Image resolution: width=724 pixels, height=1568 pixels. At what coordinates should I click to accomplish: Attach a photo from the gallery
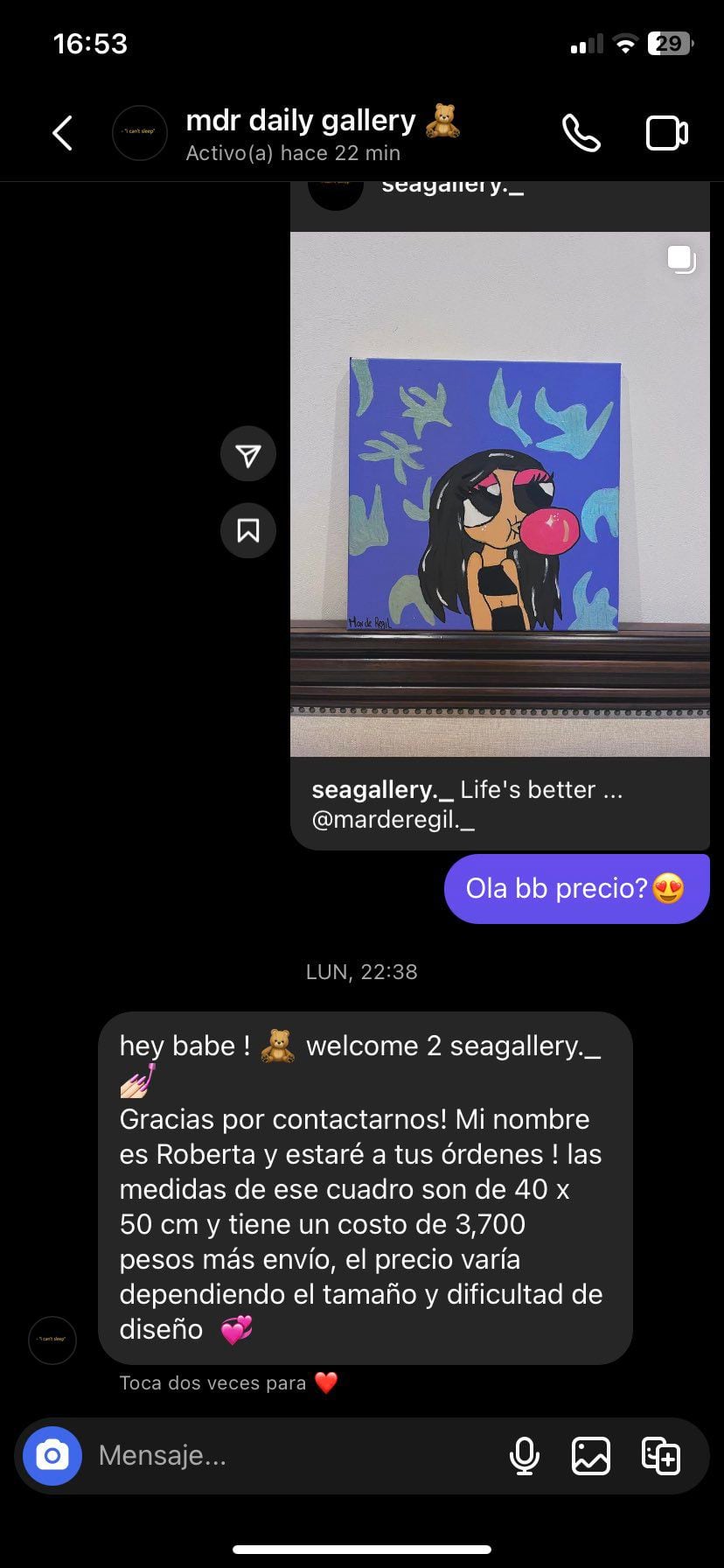591,1456
